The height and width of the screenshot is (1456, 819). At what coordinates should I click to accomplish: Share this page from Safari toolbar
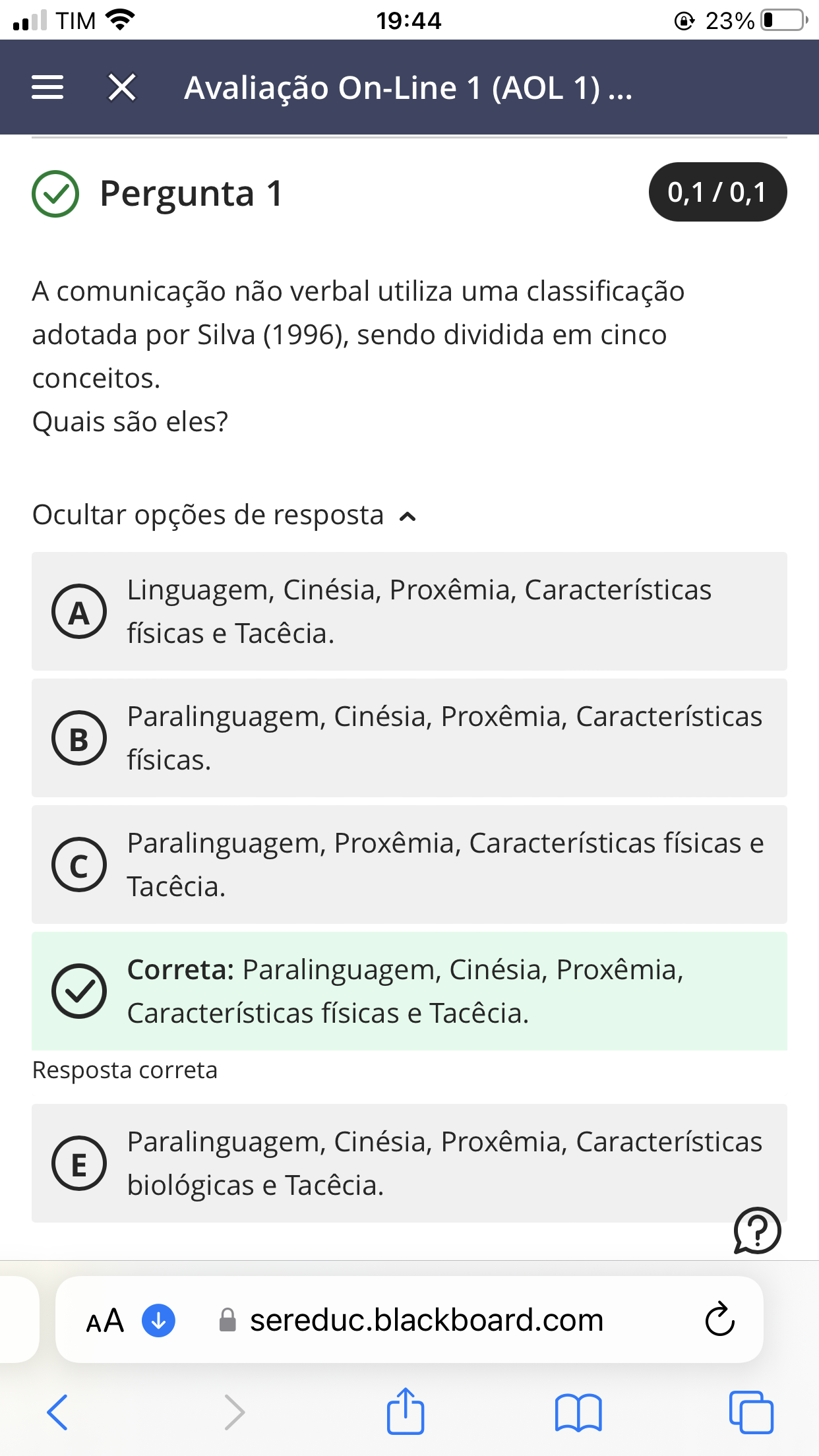[405, 1411]
